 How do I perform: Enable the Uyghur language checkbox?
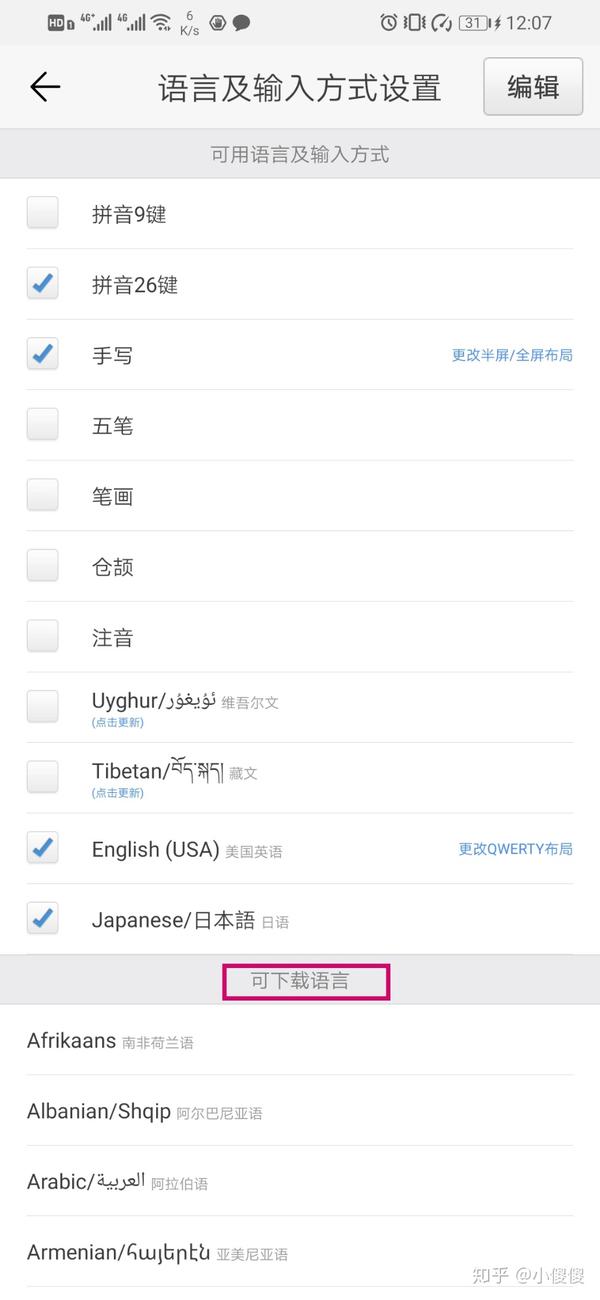tap(43, 707)
